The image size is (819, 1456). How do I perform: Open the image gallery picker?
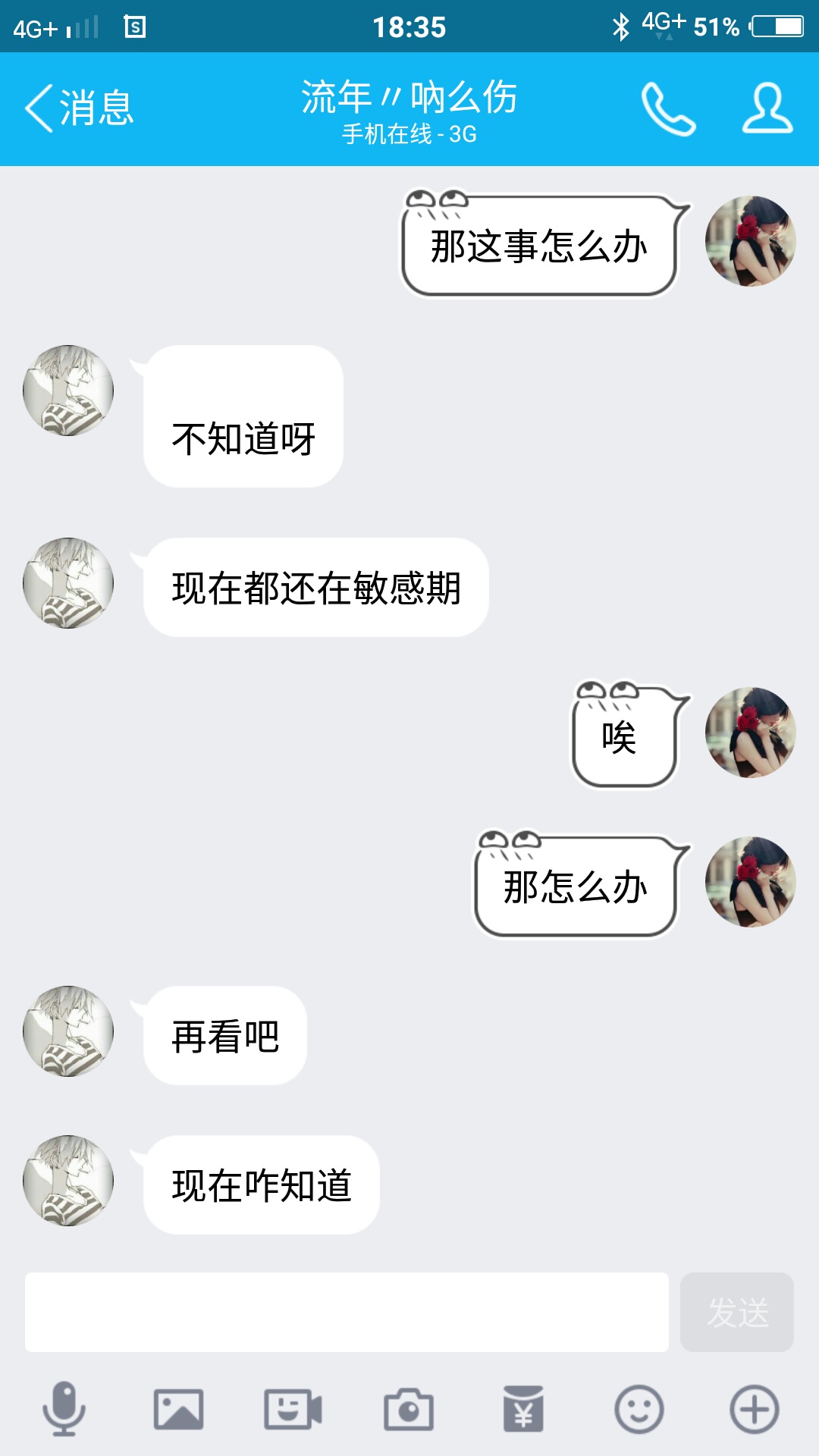point(178,1409)
